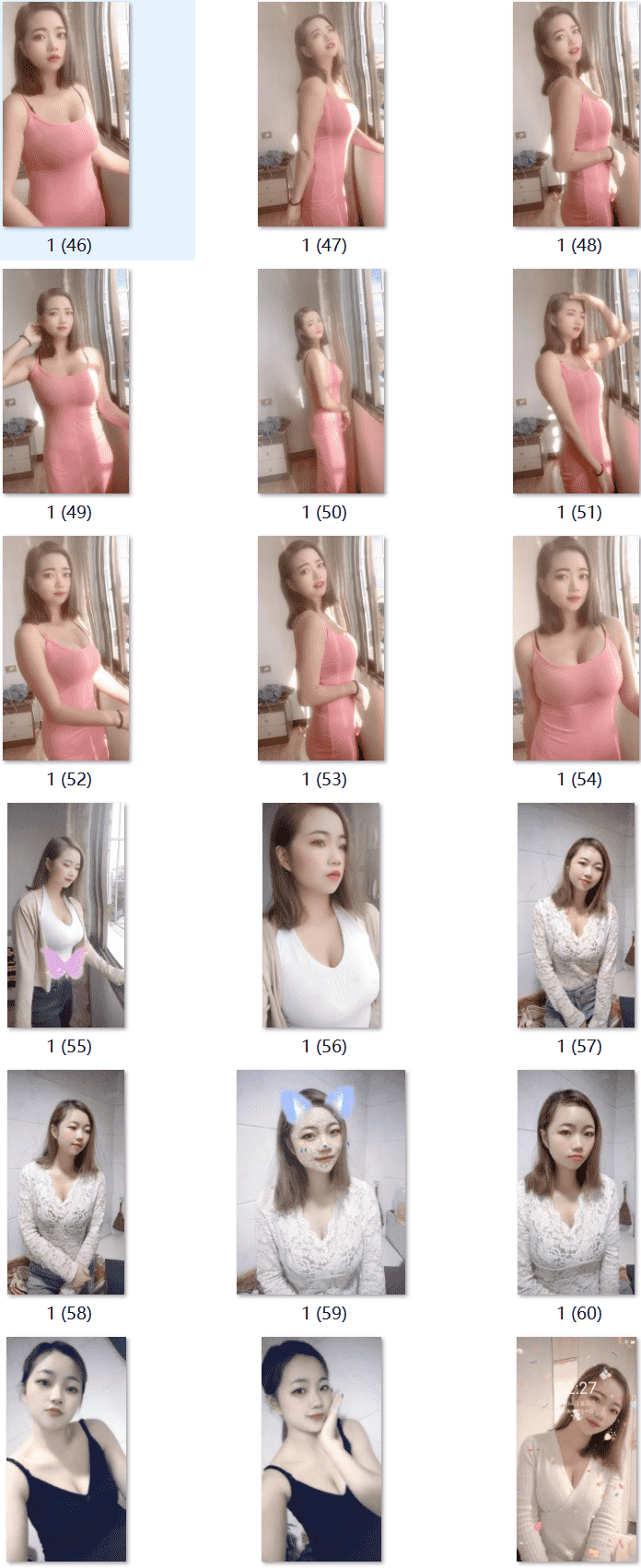
Task: Open image 1 (57)
Action: (577, 915)
